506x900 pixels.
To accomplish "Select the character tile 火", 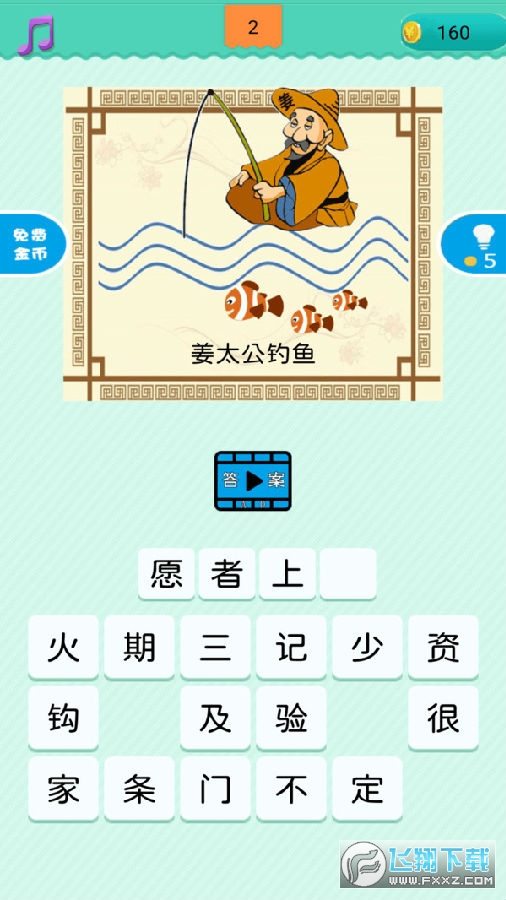I will 63,647.
